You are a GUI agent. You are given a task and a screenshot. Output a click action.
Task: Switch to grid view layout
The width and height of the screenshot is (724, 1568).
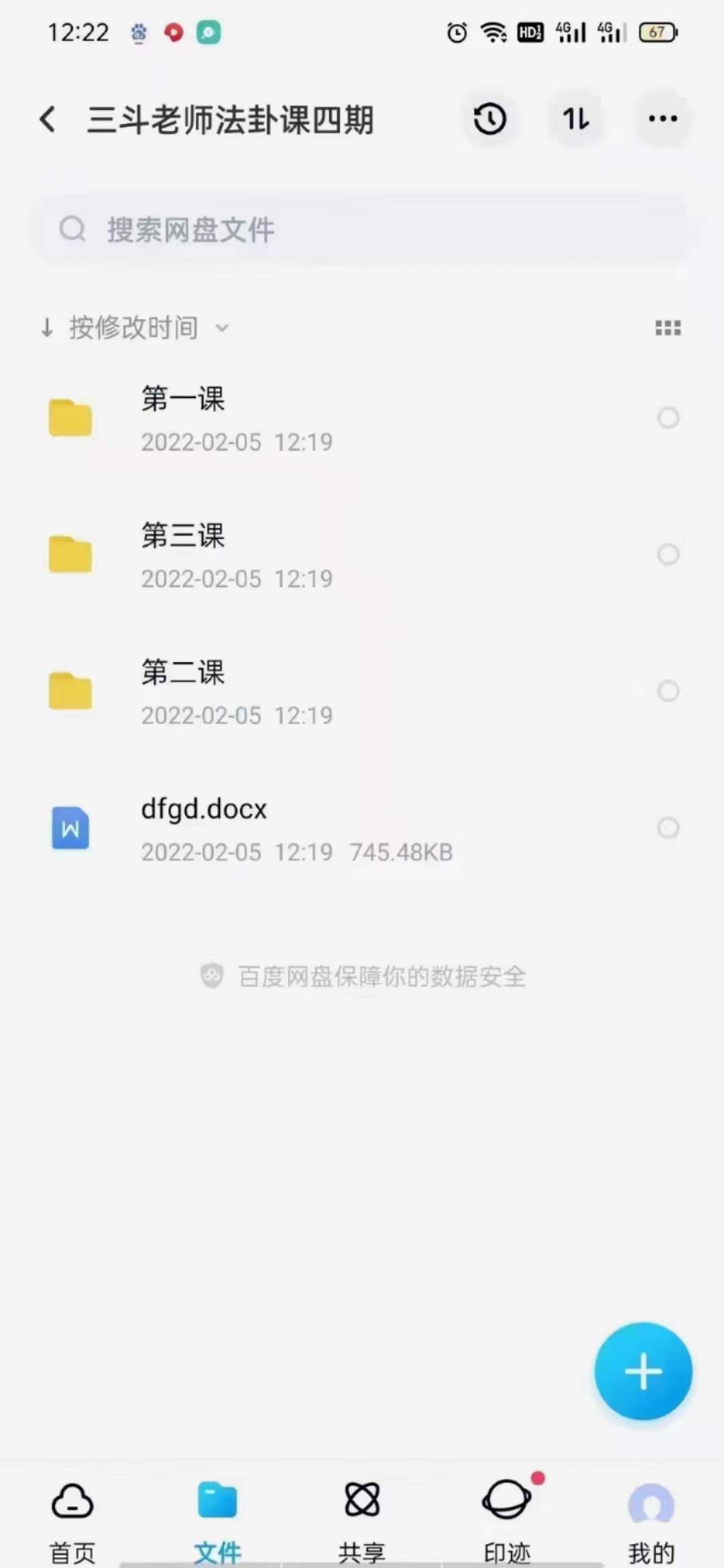pyautogui.click(x=668, y=328)
